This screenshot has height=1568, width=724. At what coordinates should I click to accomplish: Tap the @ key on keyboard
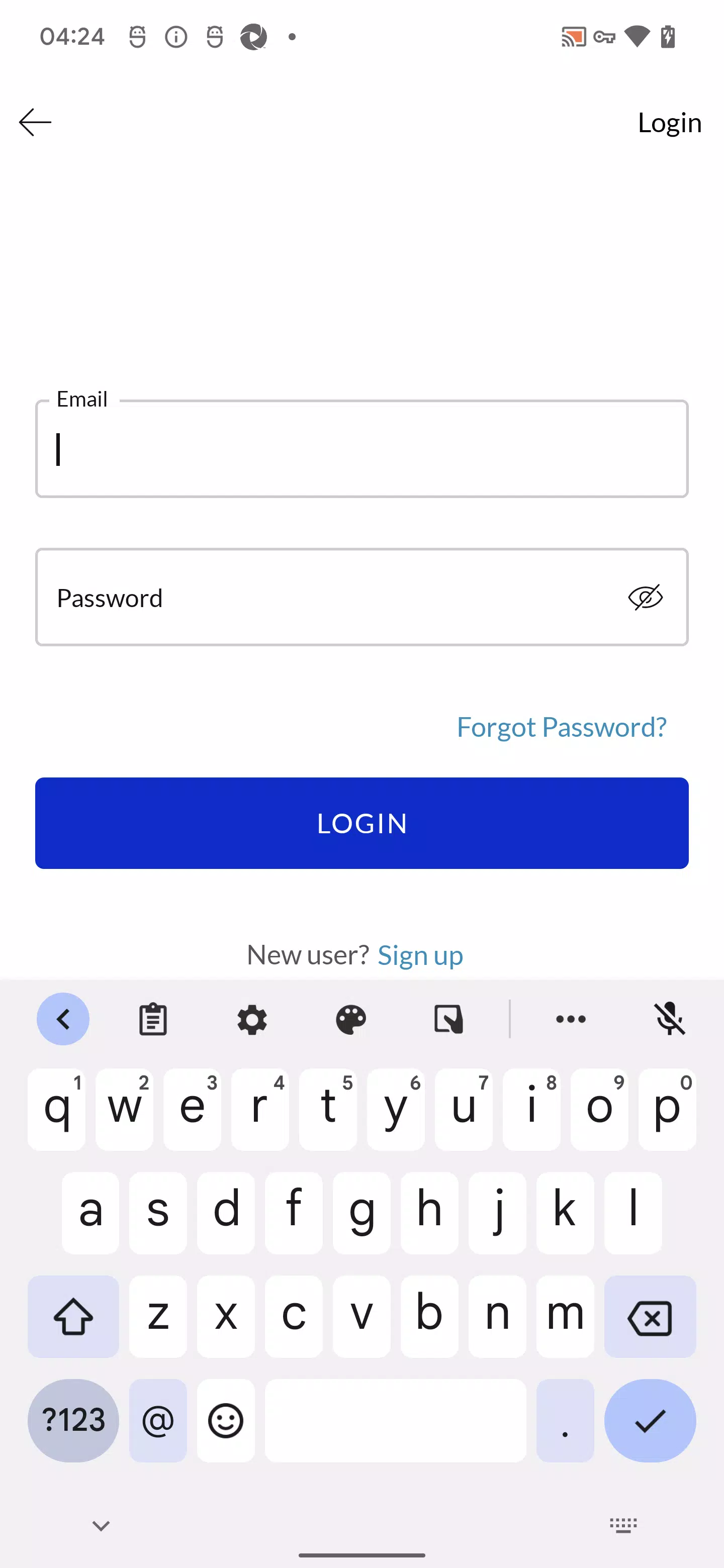(x=158, y=1421)
